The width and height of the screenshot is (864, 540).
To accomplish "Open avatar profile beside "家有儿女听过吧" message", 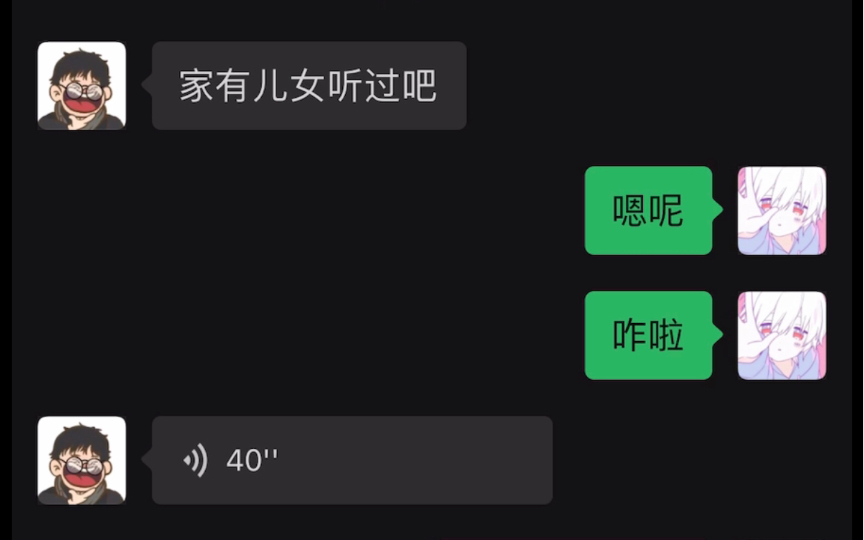I will tap(82, 86).
